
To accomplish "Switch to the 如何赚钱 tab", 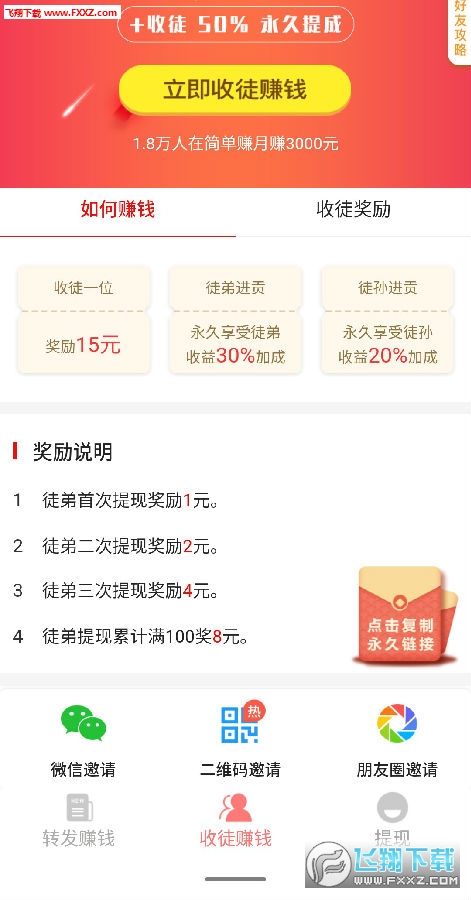I will pyautogui.click(x=118, y=210).
